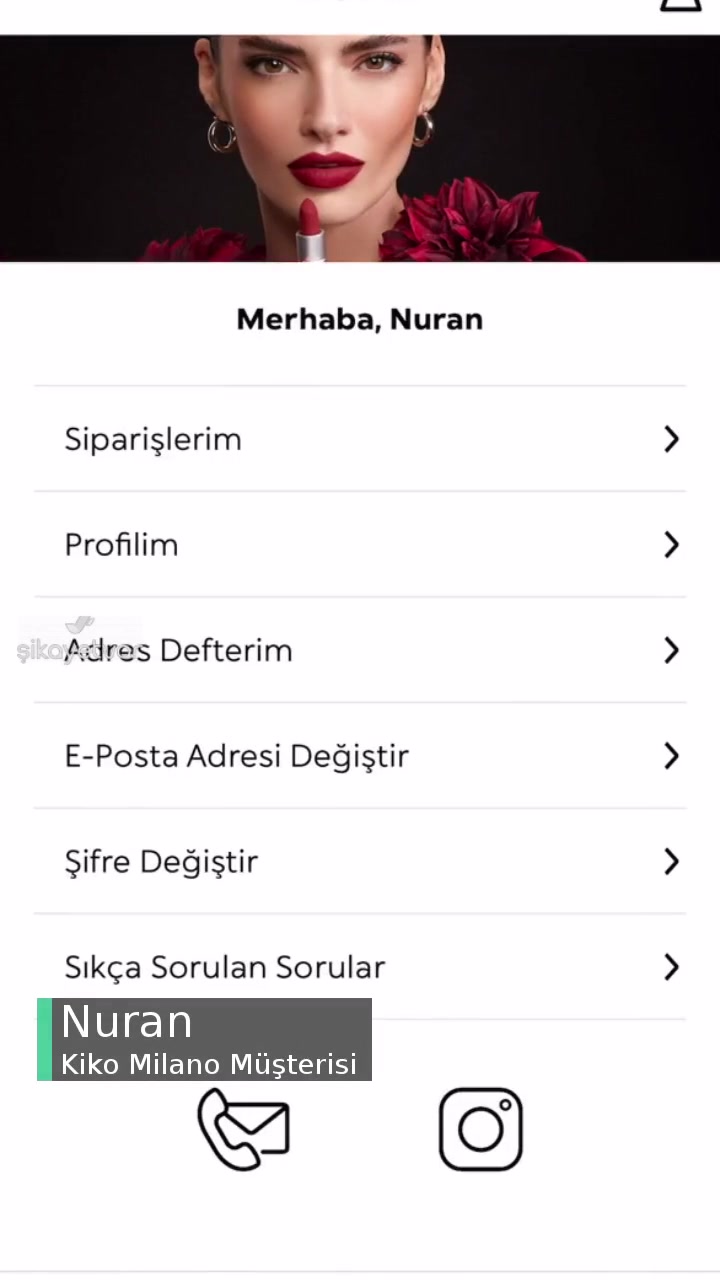Tap the Merhaba, Nuran greeting text
The width and height of the screenshot is (720, 1280).
360,319
